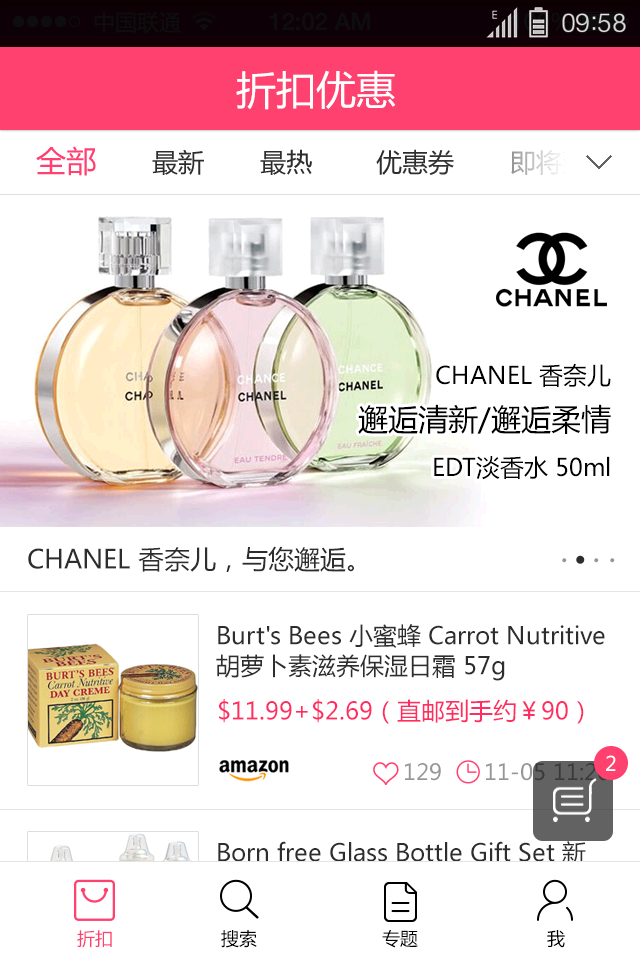This screenshot has width=640, height=960.
Task: Like the Burt's Bees deal
Action: click(386, 772)
